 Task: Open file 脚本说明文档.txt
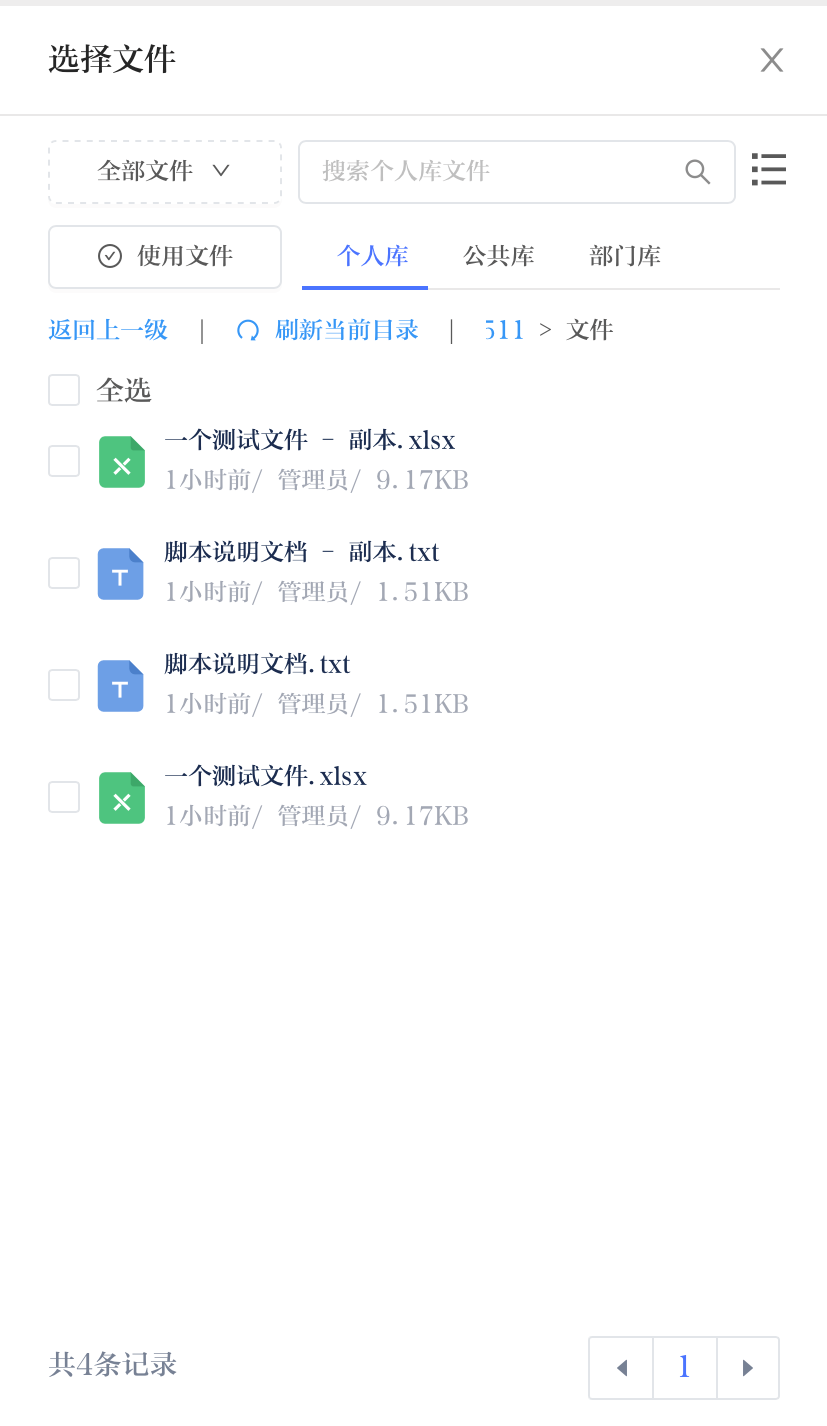point(257,665)
